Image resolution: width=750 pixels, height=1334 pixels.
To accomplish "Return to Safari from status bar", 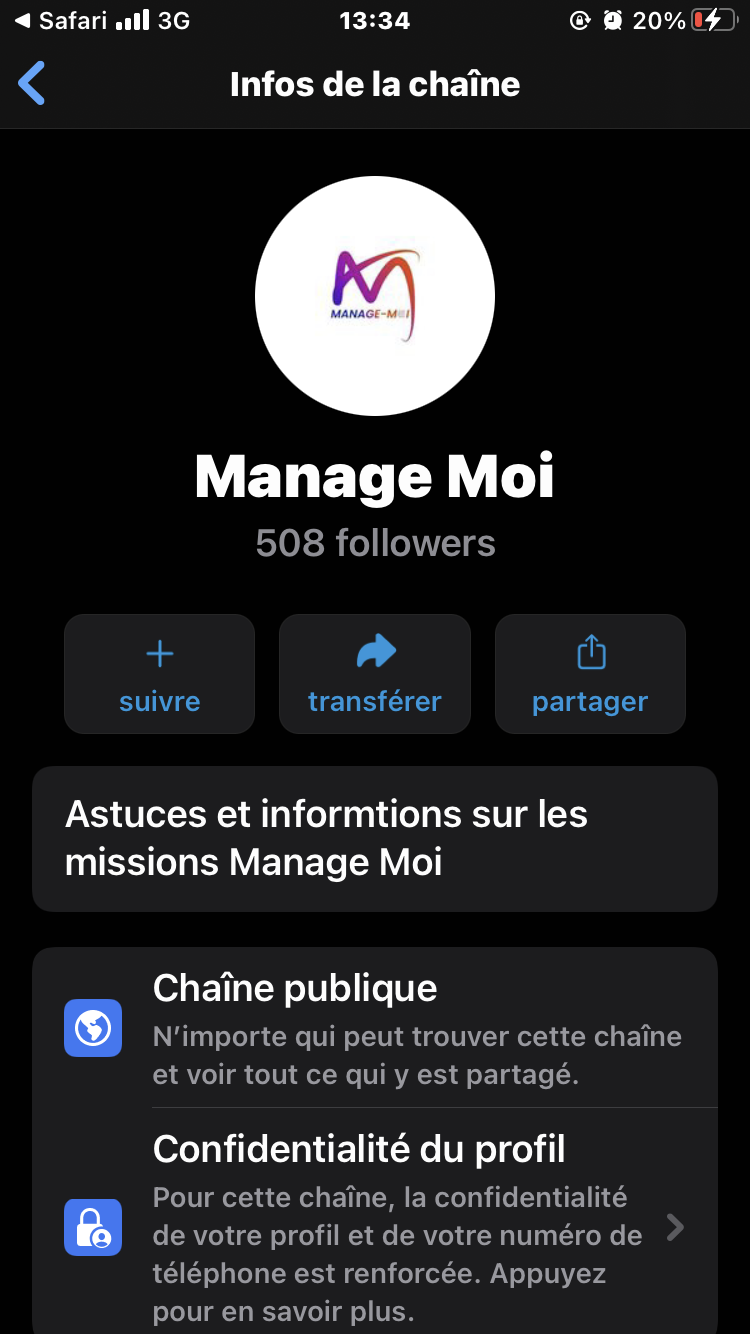I will coord(60,20).
